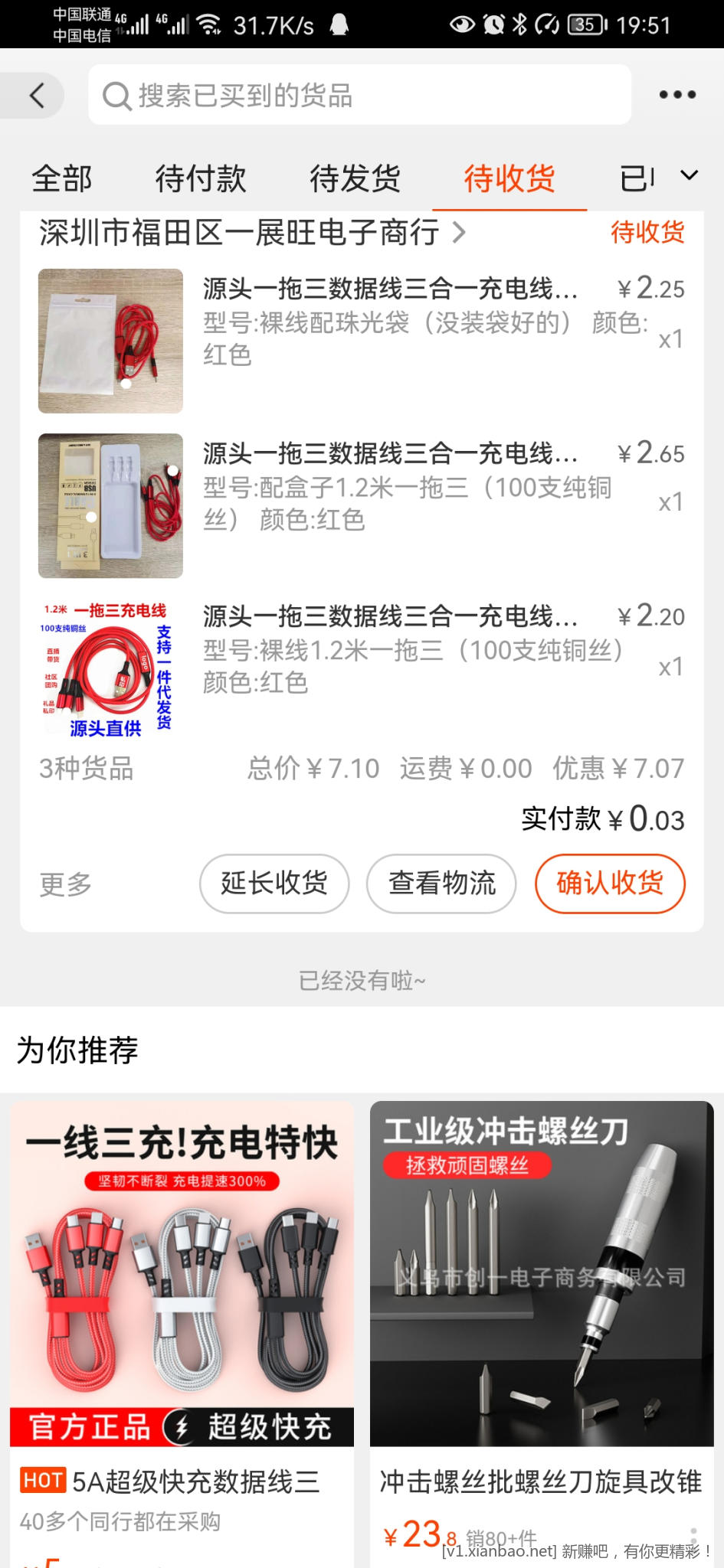
Task: Tap 延长收货 to extend receipt time
Action: (274, 884)
